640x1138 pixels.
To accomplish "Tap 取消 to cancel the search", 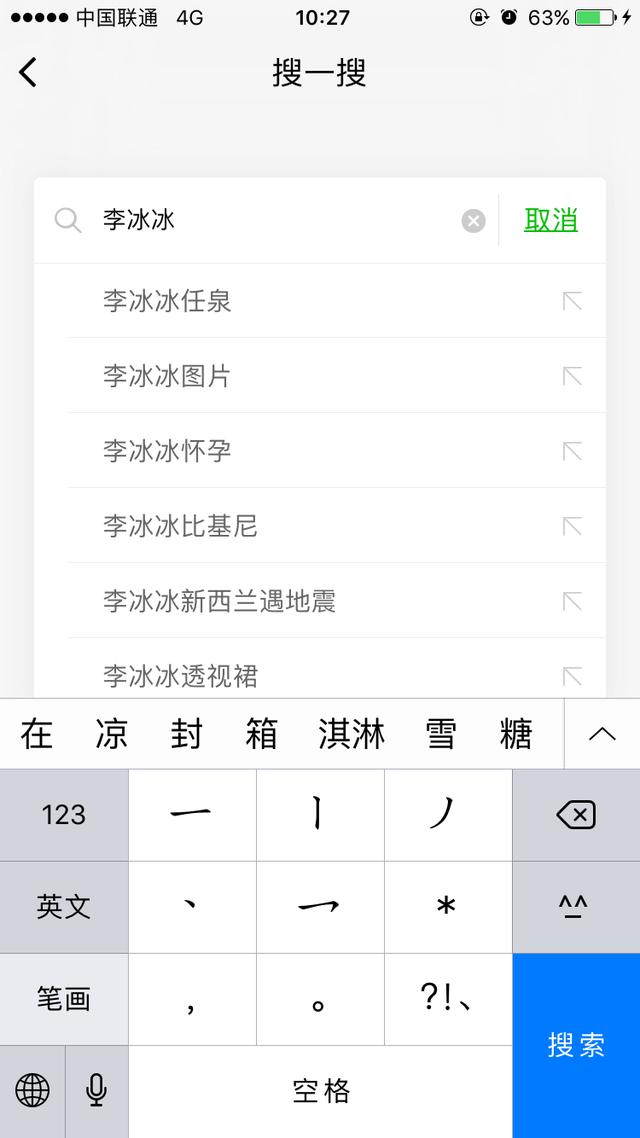I will click(x=551, y=220).
